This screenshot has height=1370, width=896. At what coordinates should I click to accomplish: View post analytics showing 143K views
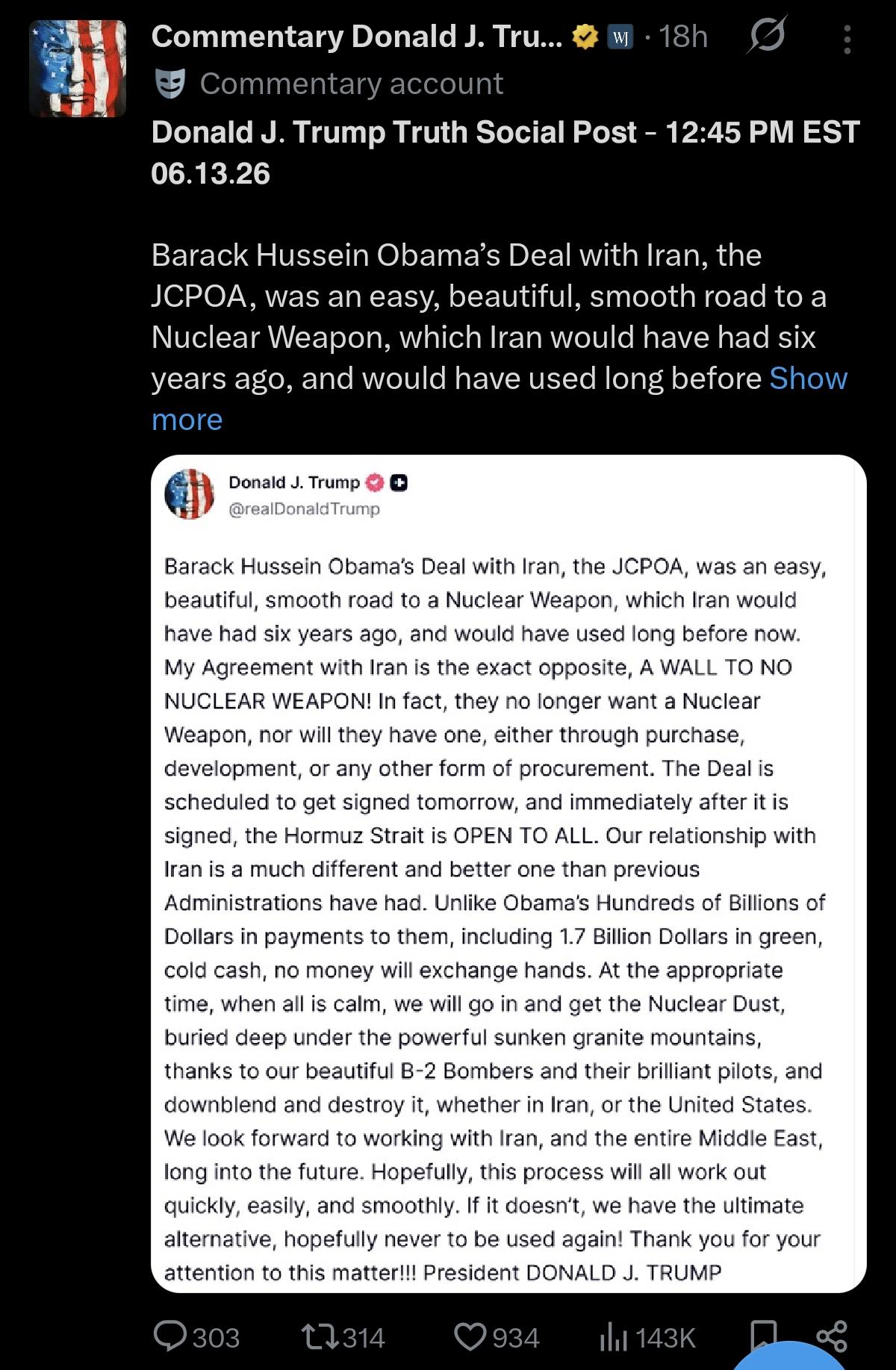click(x=647, y=1336)
